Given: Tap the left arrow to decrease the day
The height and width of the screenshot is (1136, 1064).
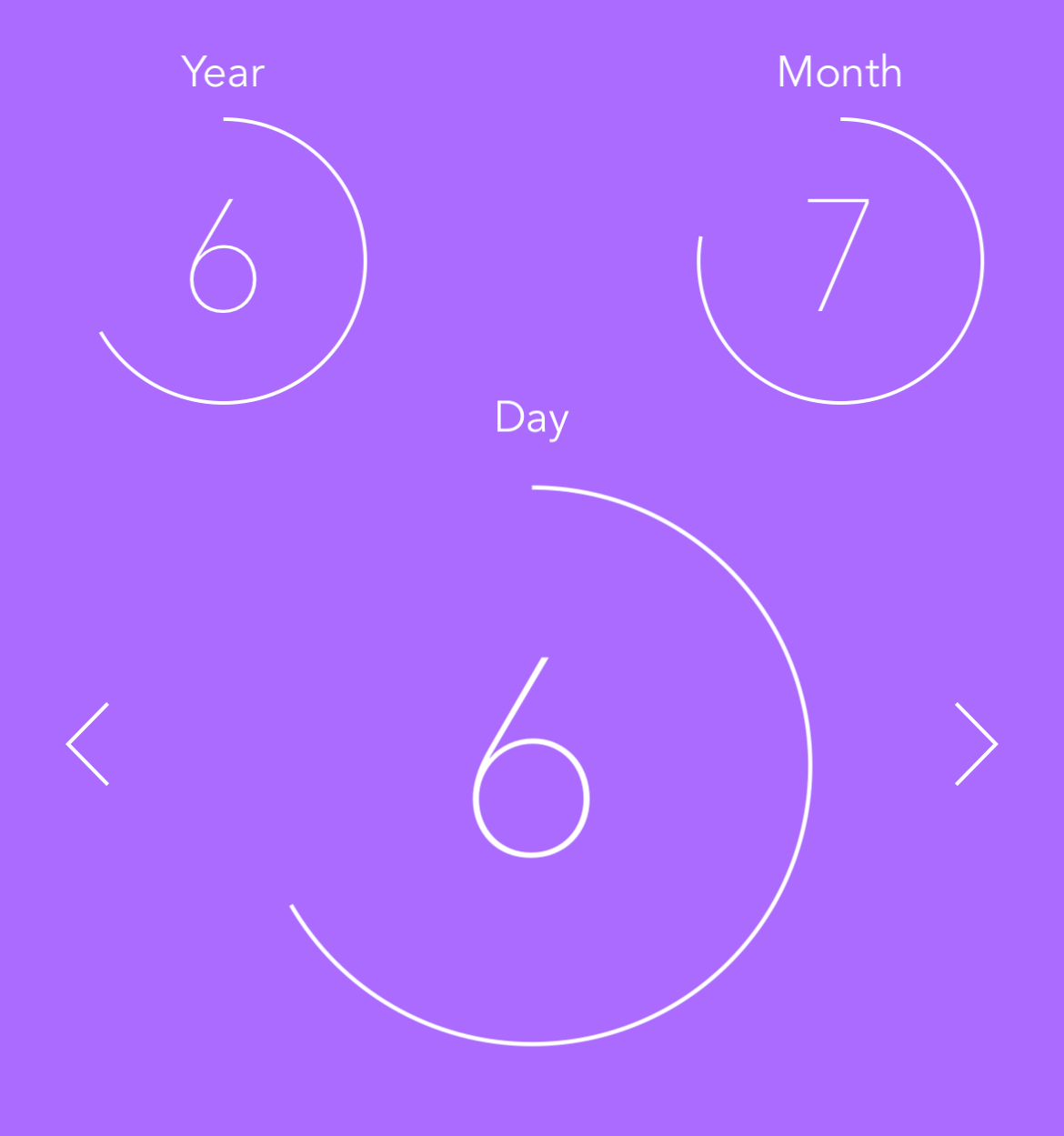Looking at the screenshot, I should [88, 743].
